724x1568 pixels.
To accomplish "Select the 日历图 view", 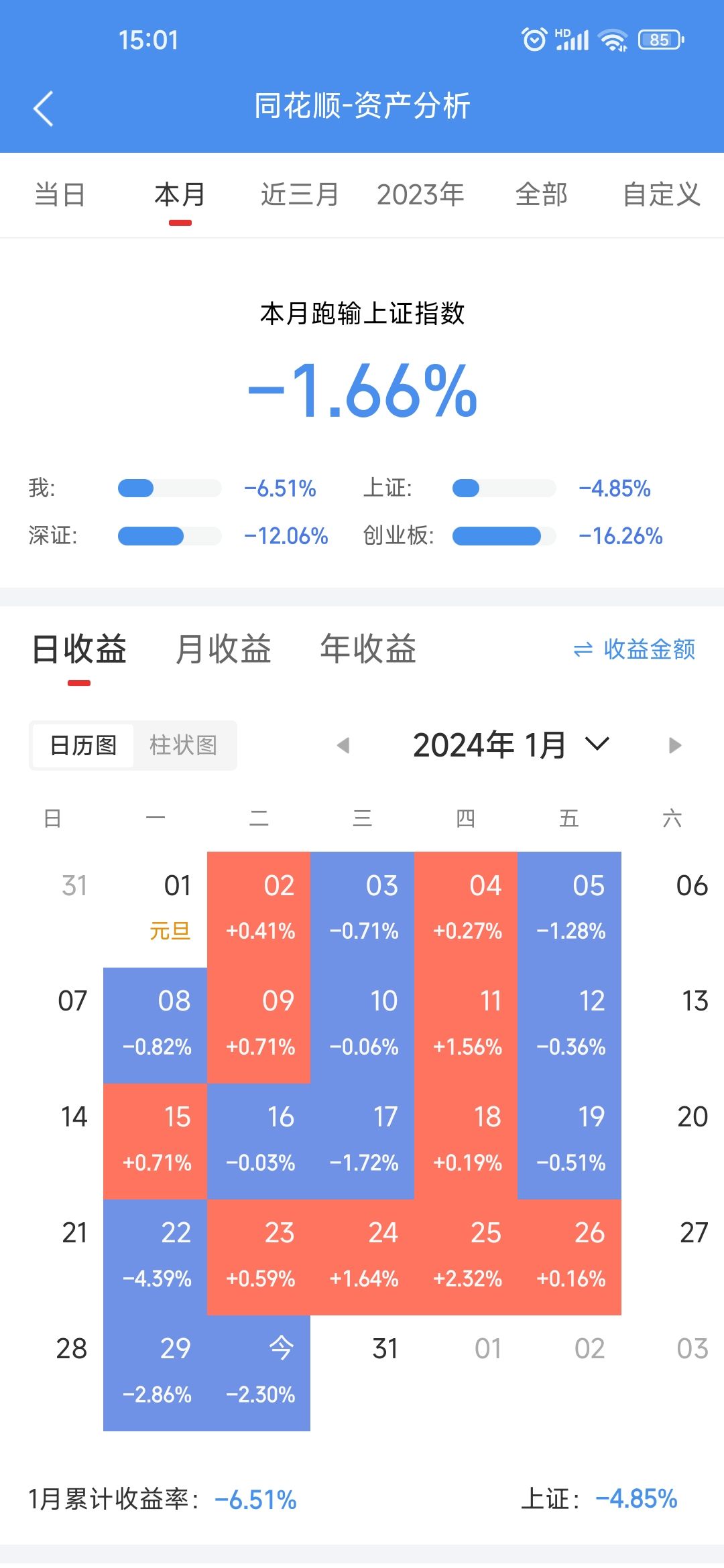I will [83, 745].
